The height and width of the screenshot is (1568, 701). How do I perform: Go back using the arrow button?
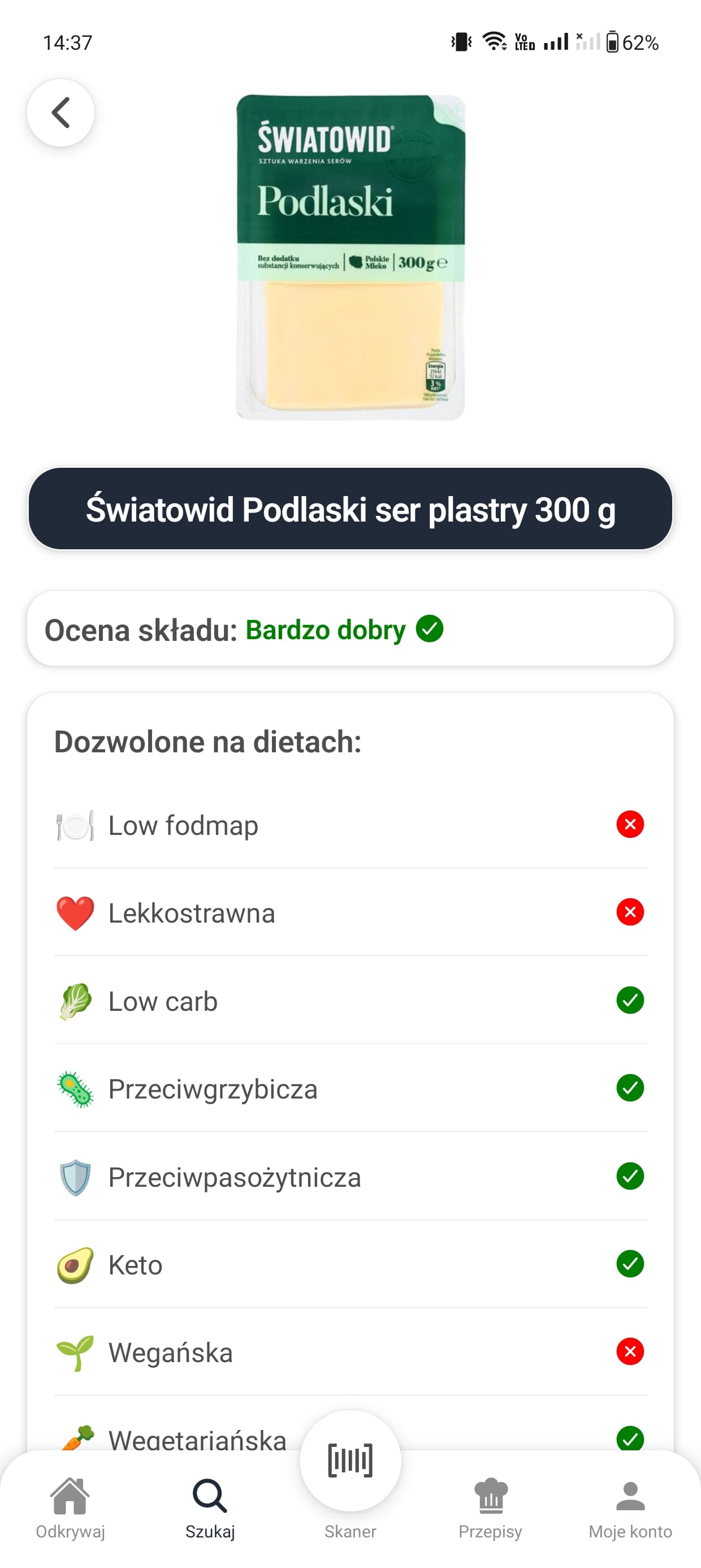click(62, 113)
